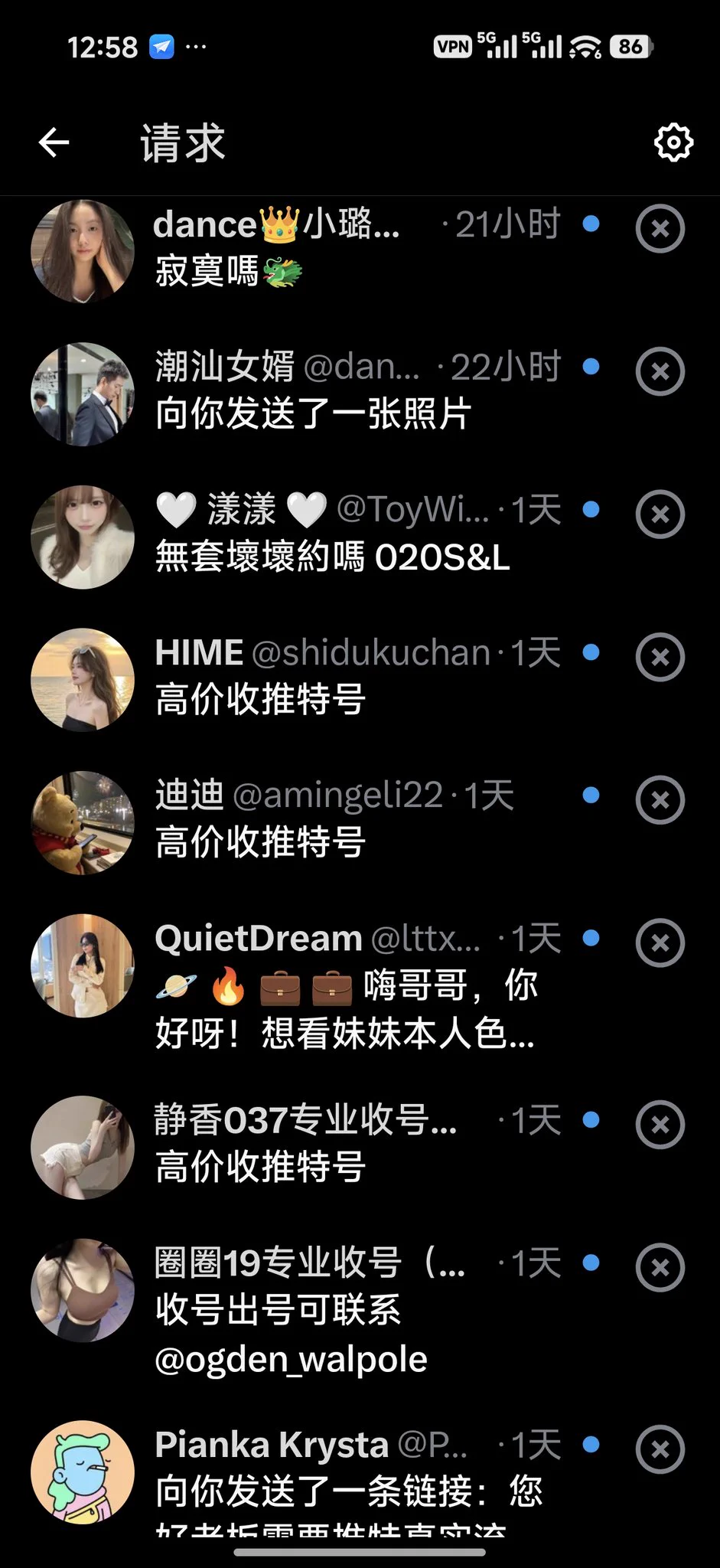Dismiss the request from dance👑小璐

pos(660,229)
